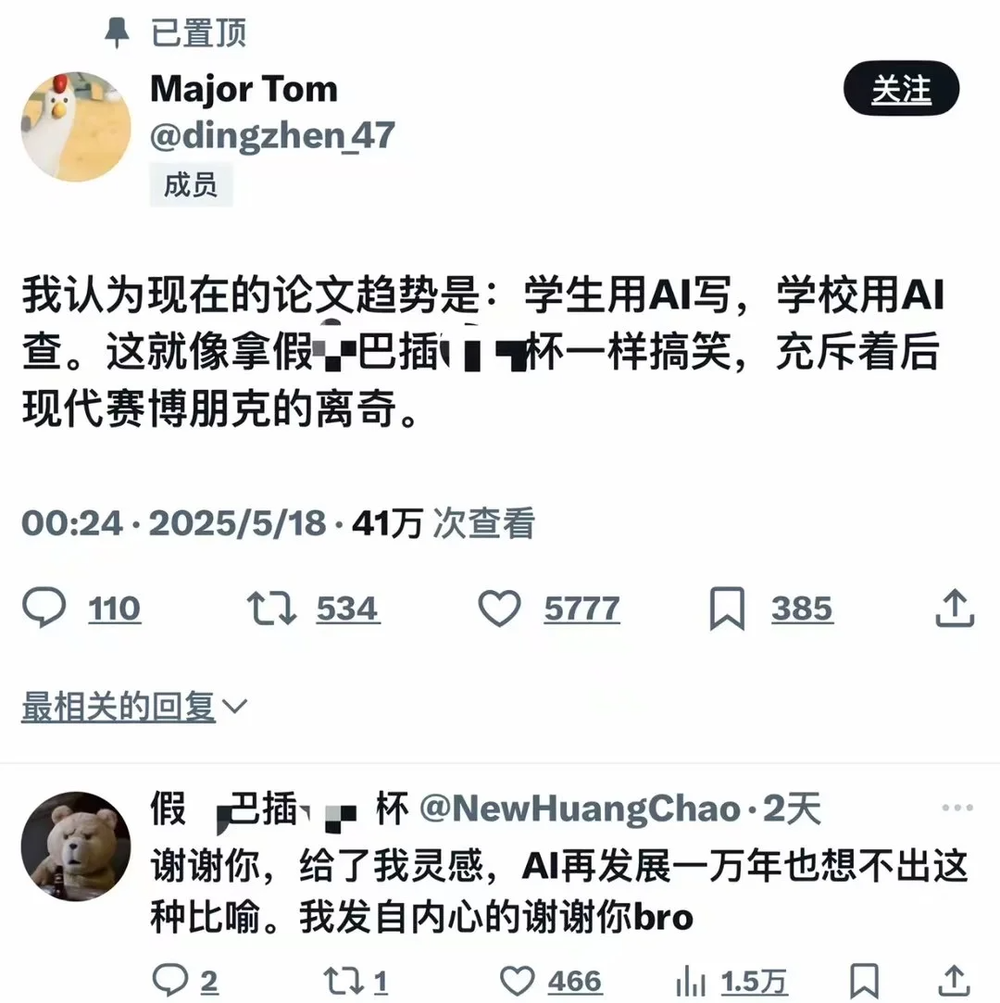Viewport: 1000px width, 1003px height.
Task: Like NewHuangChao's reply with 466 likes
Action: coord(517,980)
